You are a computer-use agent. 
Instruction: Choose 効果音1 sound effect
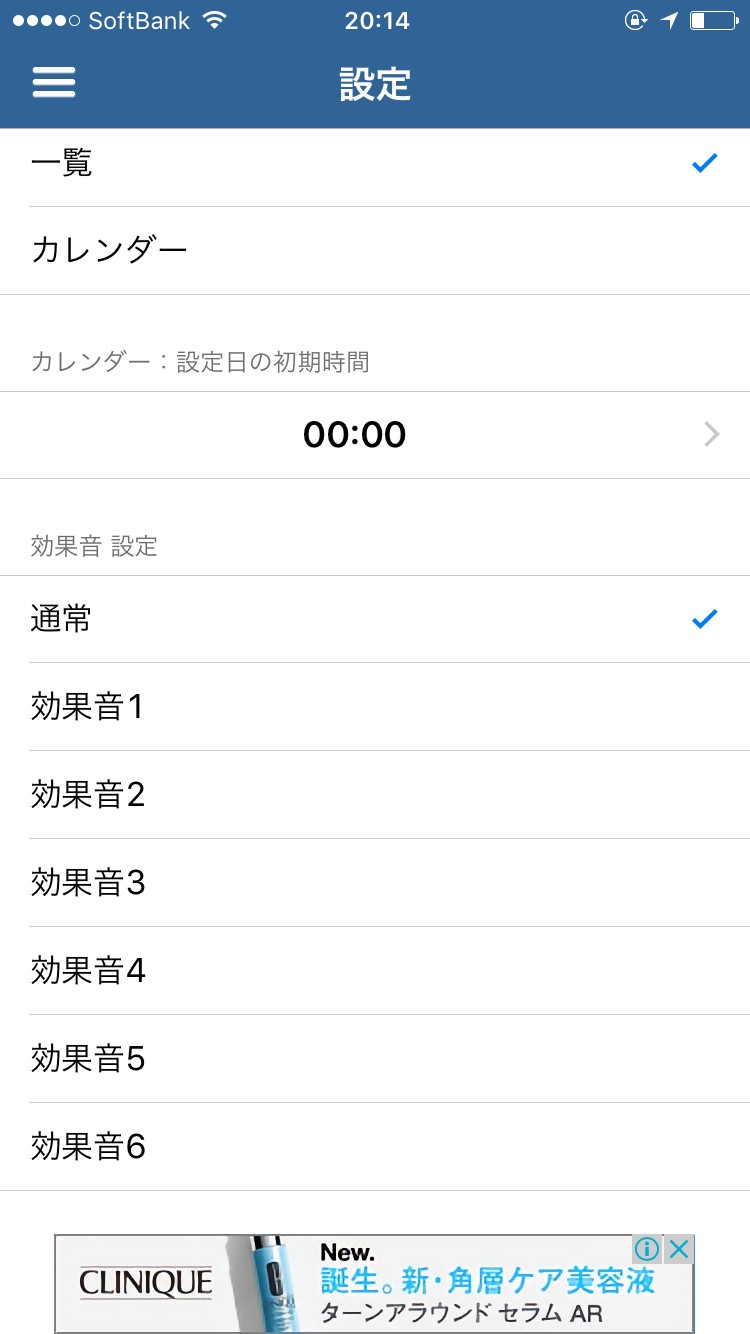pyautogui.click(x=375, y=707)
